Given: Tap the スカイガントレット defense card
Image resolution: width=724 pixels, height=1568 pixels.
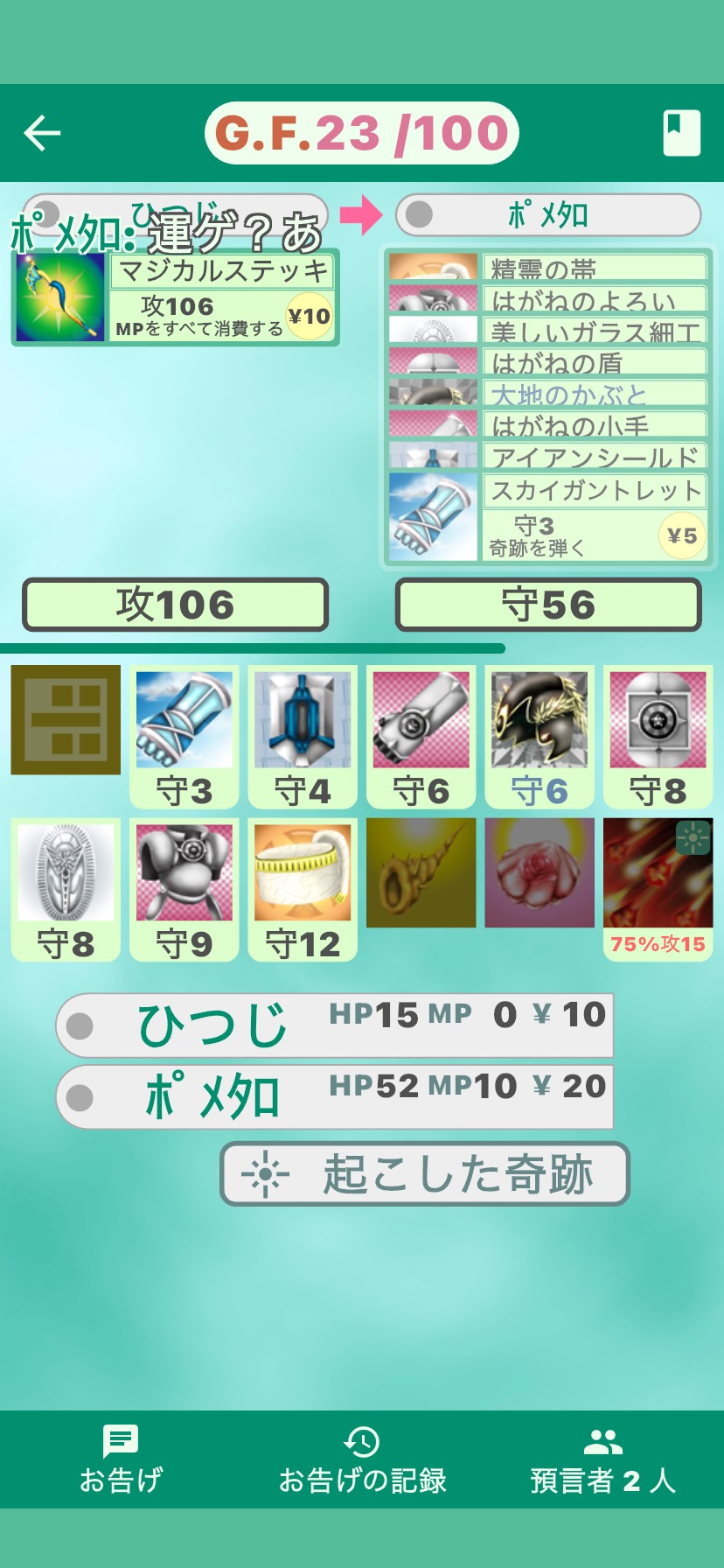Looking at the screenshot, I should [x=546, y=516].
